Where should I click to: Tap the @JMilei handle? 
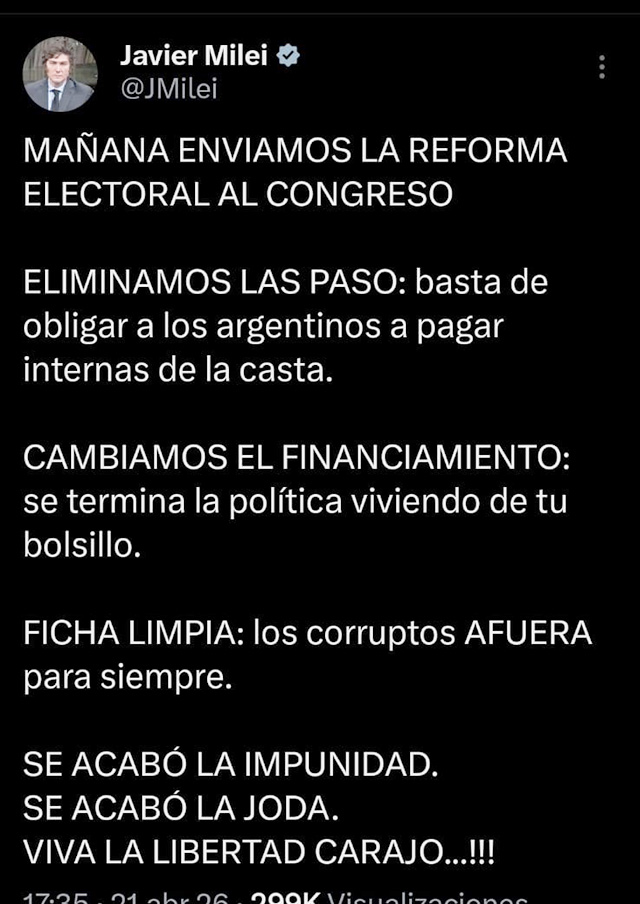[168, 89]
